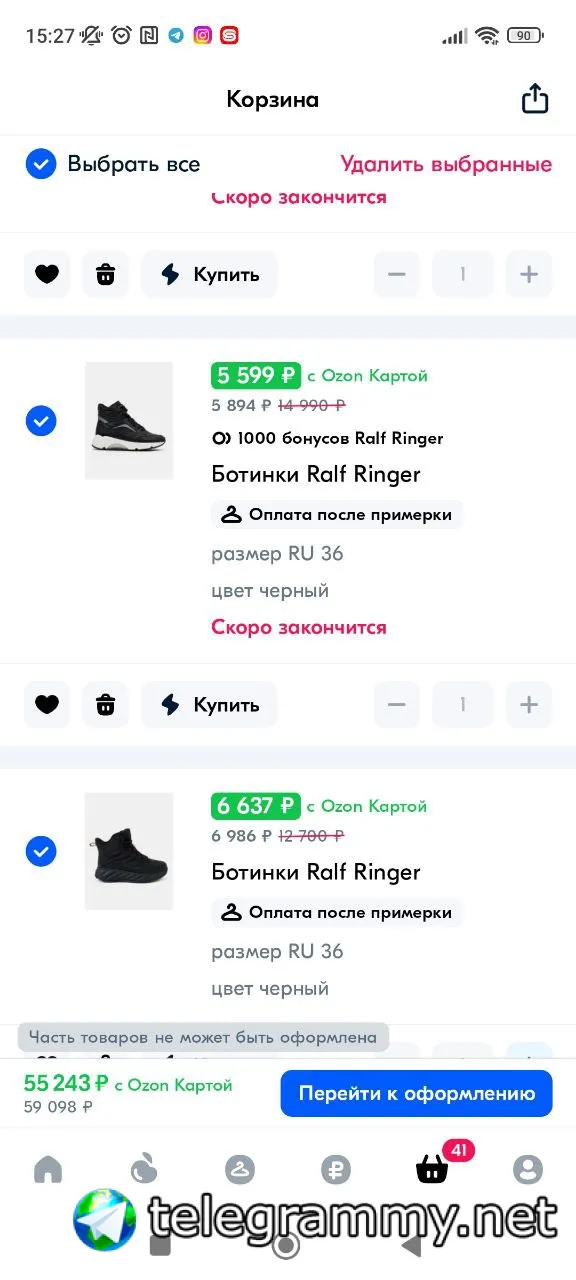576x1280 pixels.
Task: Switch to the profile tab
Action: coord(527,1169)
